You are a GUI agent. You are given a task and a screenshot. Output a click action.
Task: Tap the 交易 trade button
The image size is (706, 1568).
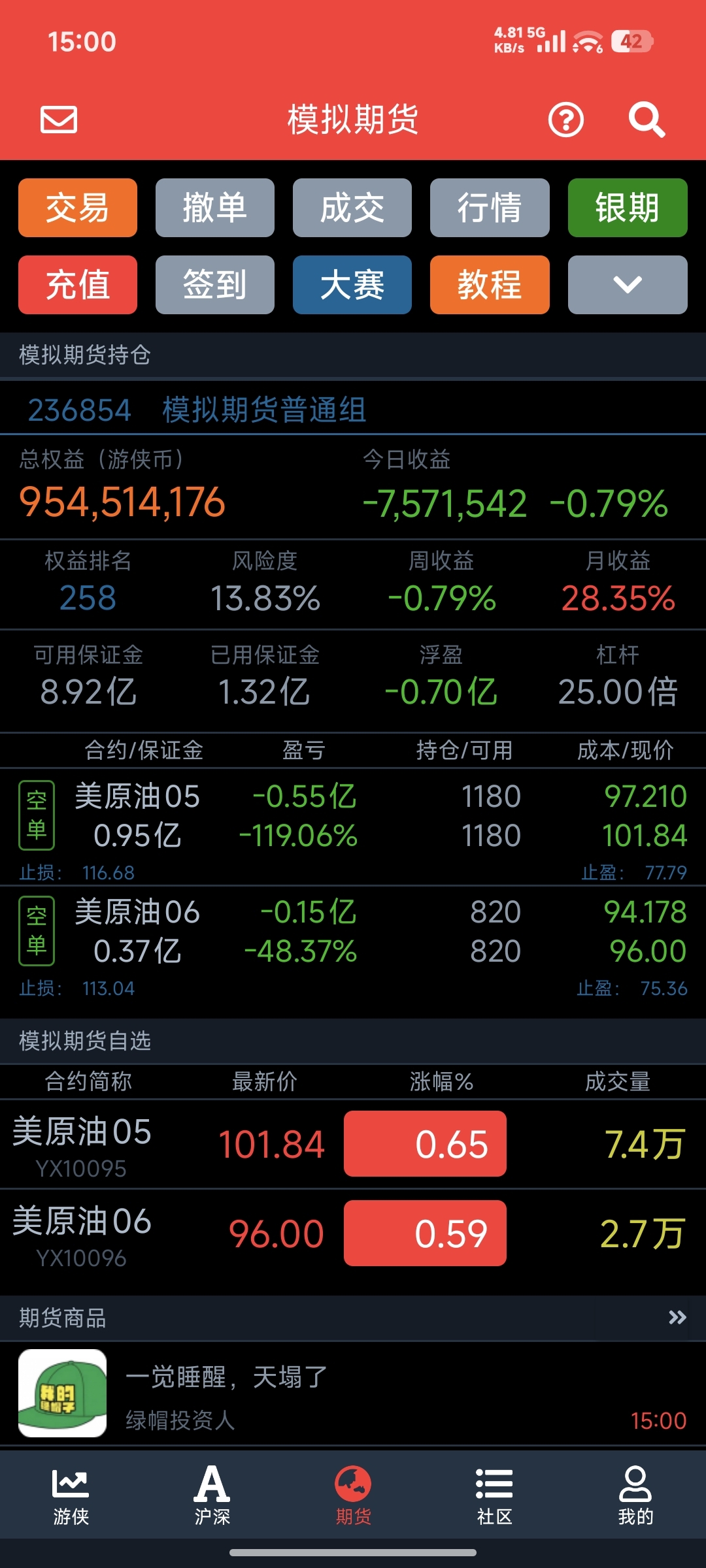pyautogui.click(x=78, y=208)
